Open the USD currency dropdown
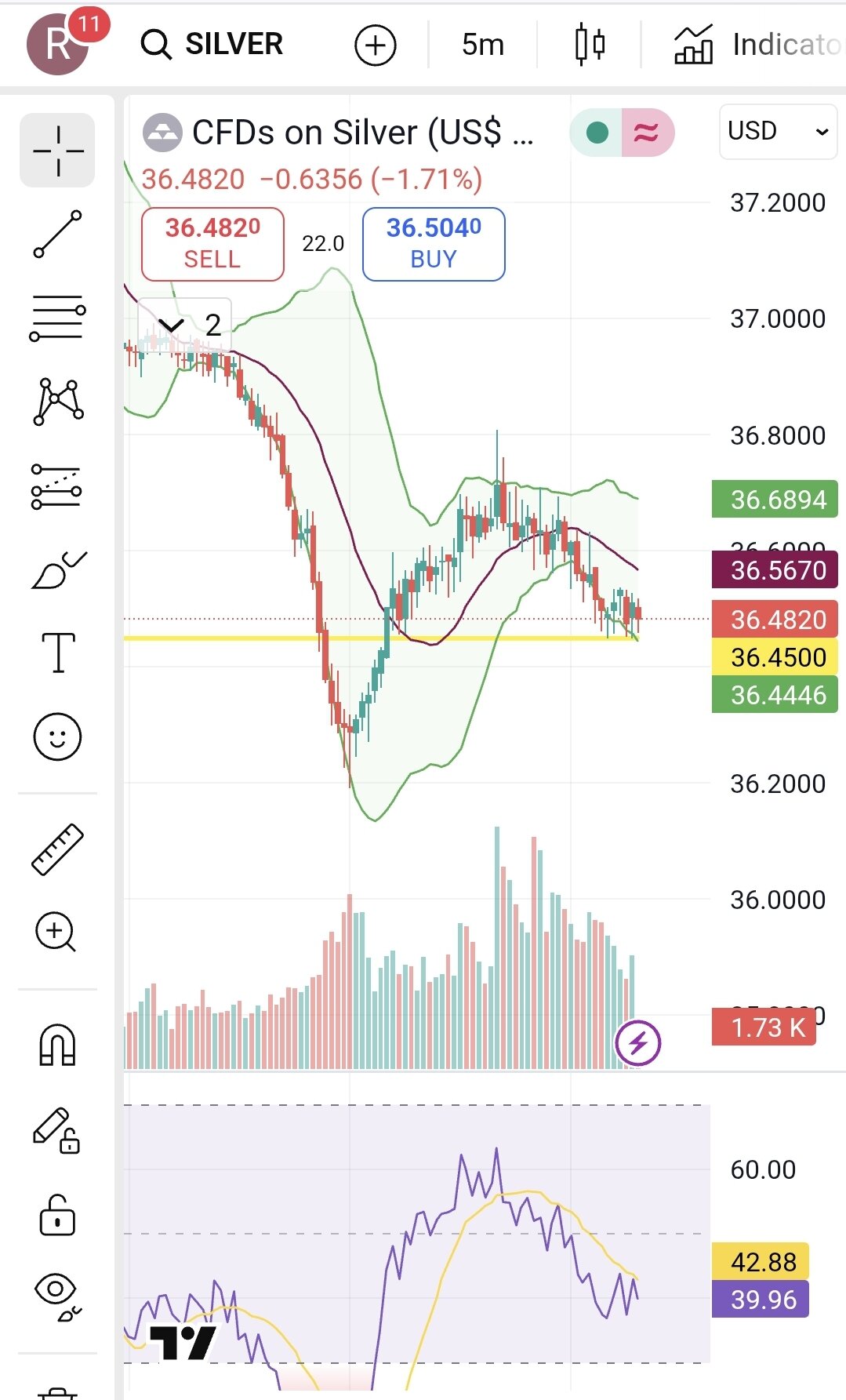This screenshot has width=846, height=1400. click(x=777, y=131)
